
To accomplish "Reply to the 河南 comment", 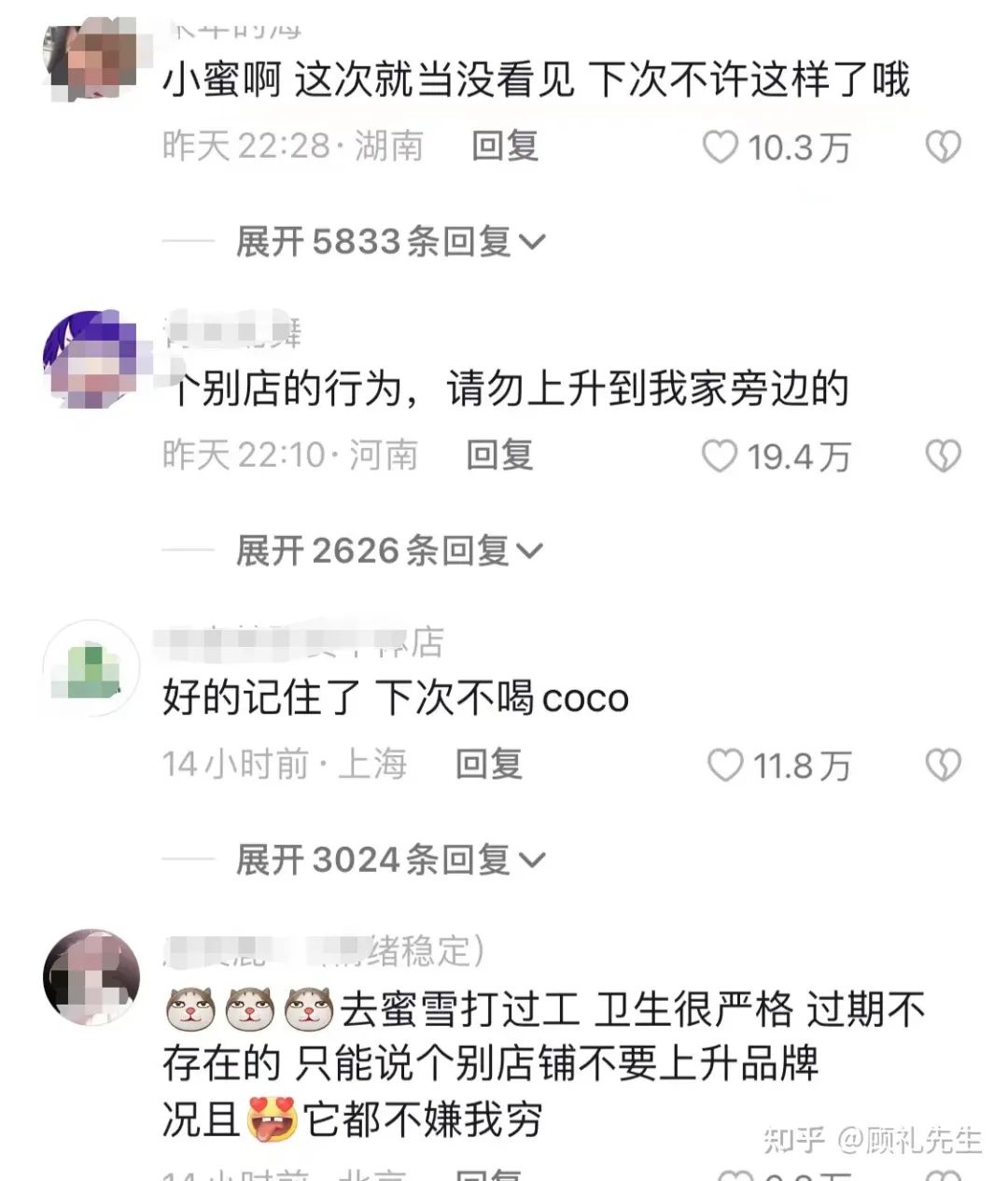I will pos(500,456).
